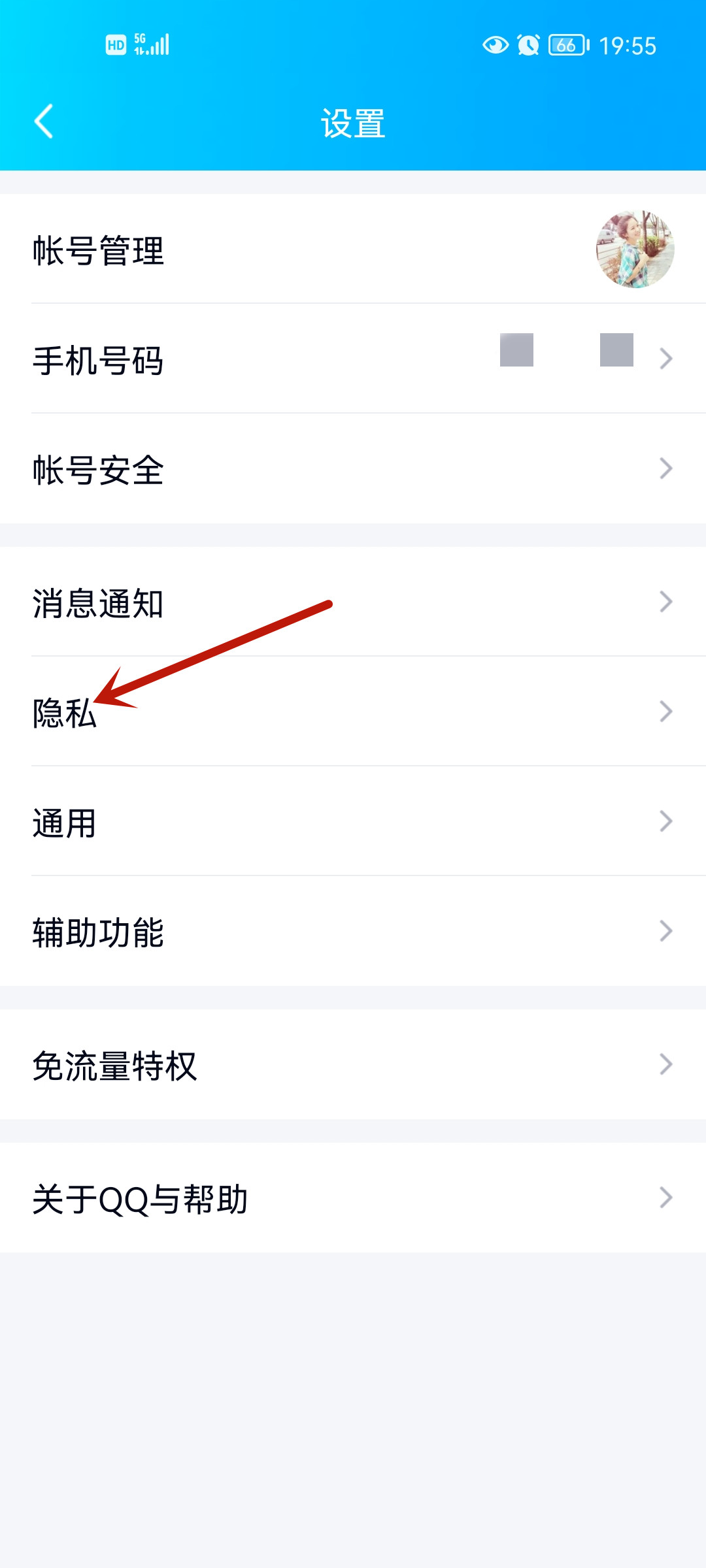The width and height of the screenshot is (706, 1568).
Task: Open the 手机号码 phone number row
Action: (x=353, y=359)
